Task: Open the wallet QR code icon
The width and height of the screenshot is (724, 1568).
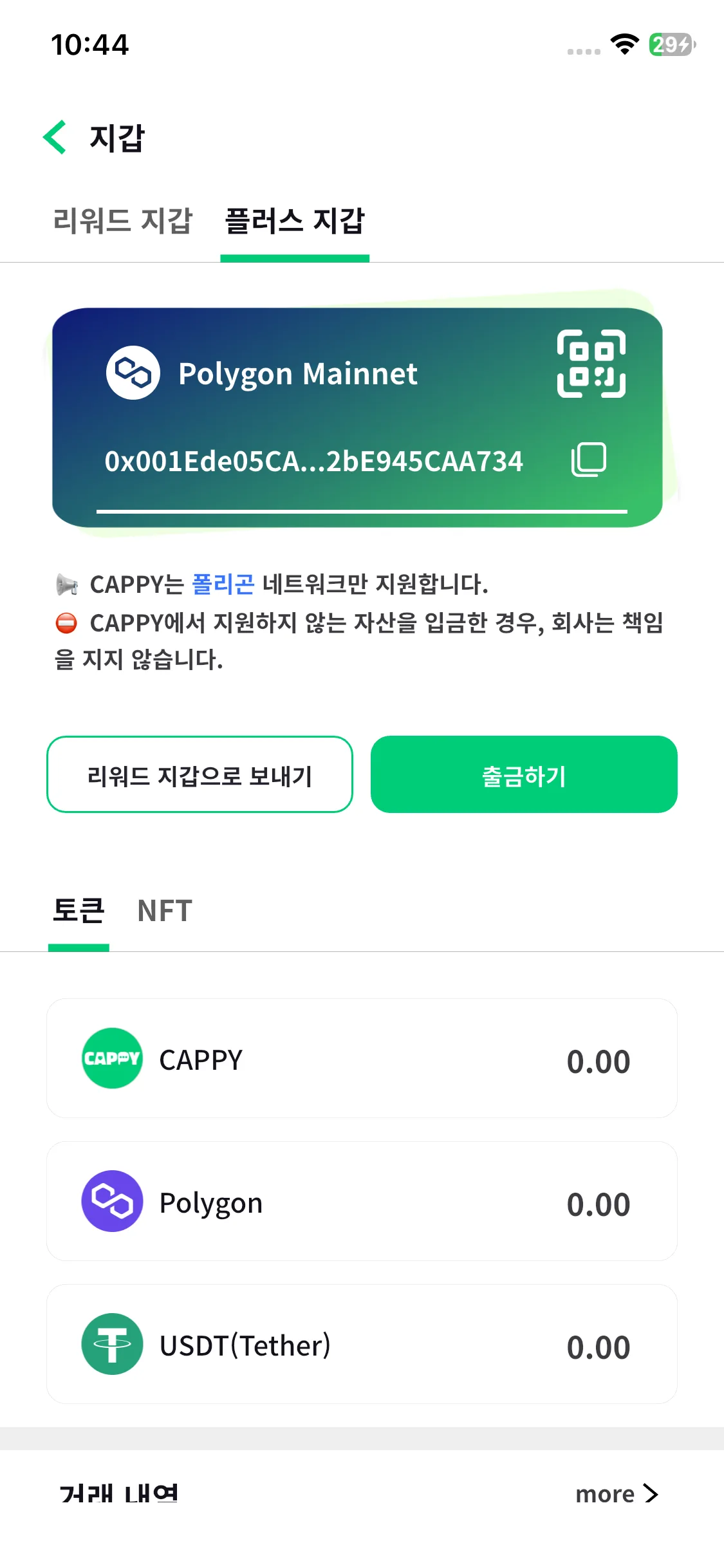Action: [x=591, y=364]
